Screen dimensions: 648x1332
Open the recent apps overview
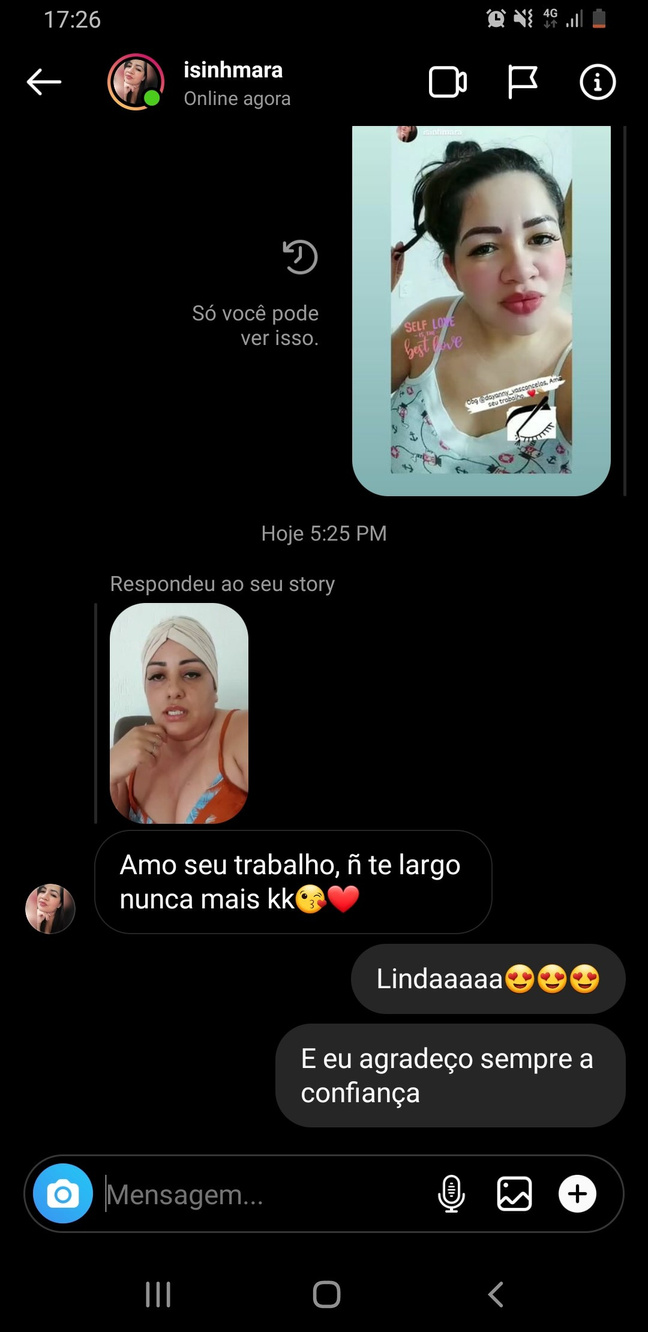(158, 1294)
